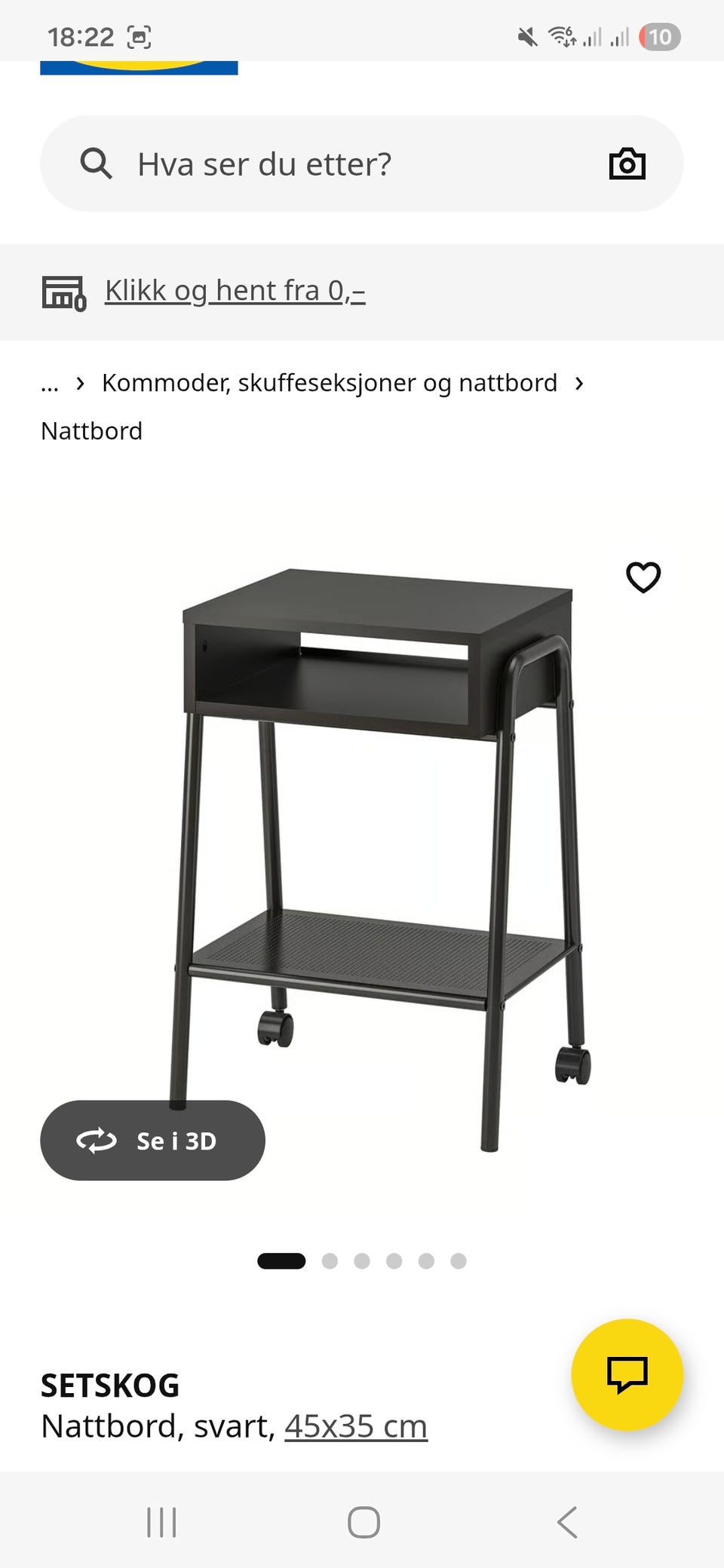Add SETSKOG to favourites with the heart

pyautogui.click(x=643, y=578)
